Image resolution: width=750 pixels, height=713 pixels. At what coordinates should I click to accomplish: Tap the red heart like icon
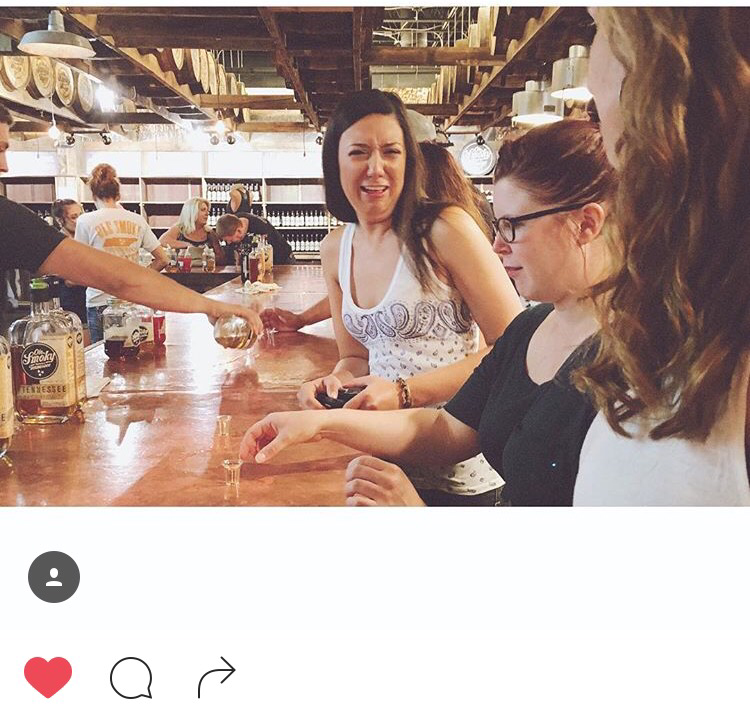pyautogui.click(x=48, y=677)
